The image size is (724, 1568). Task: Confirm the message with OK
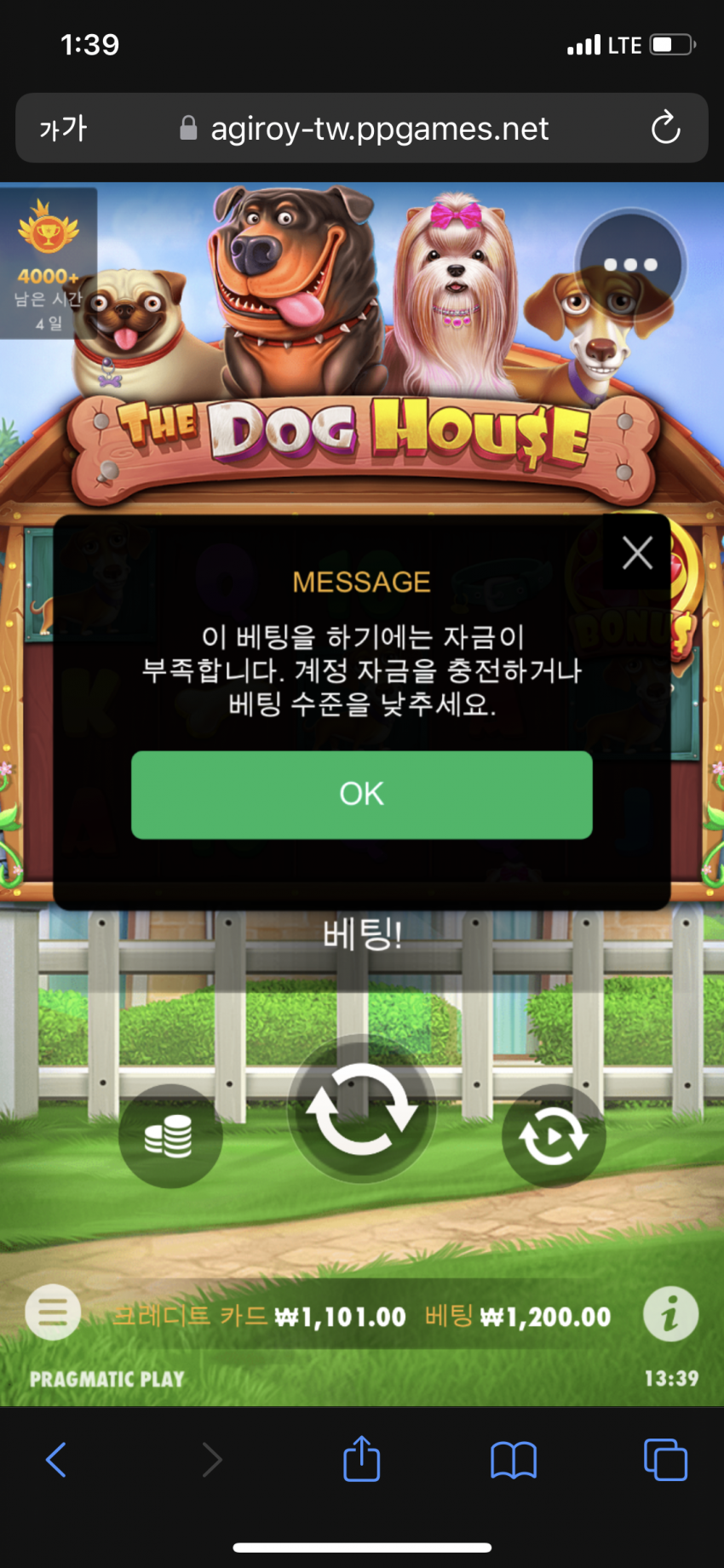click(361, 794)
